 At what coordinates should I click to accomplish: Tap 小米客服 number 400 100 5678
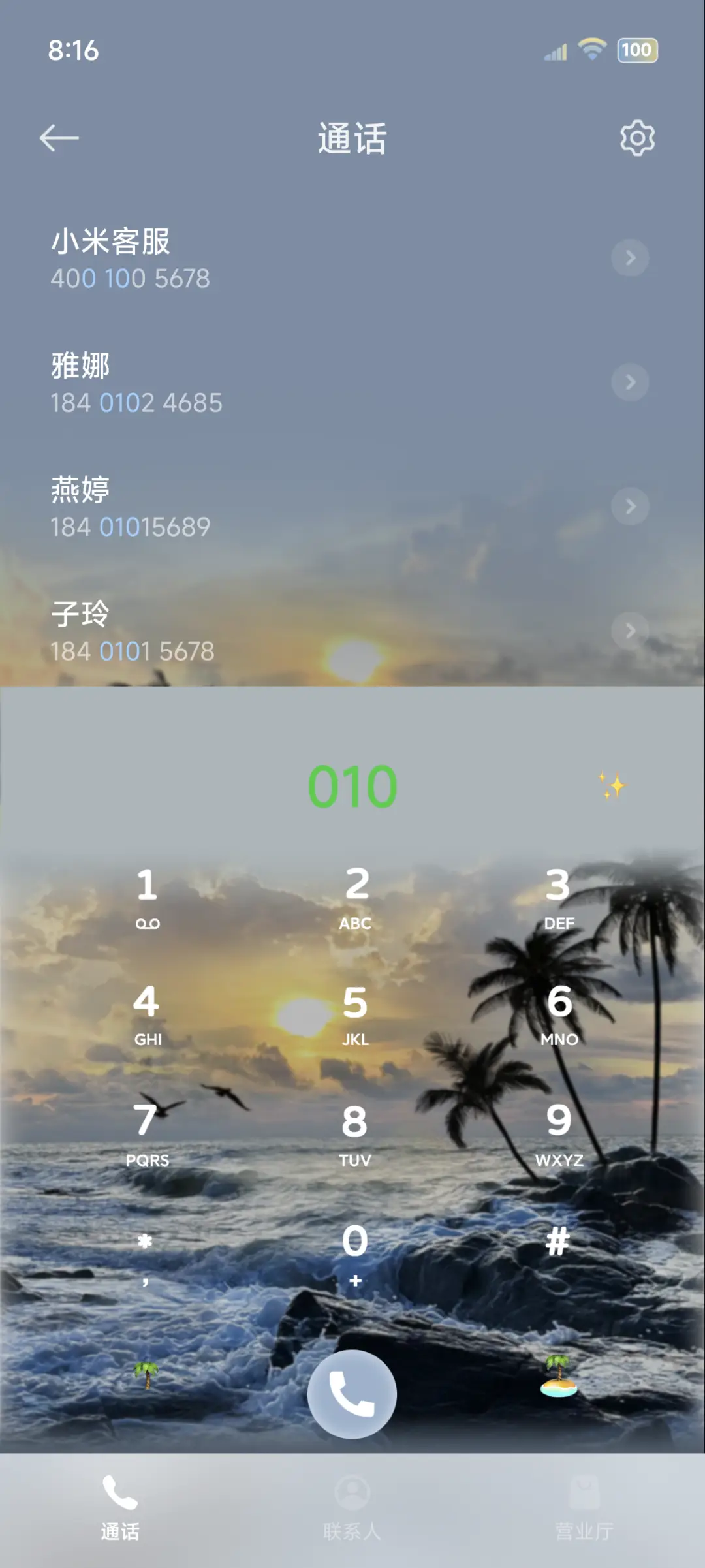pos(130,278)
